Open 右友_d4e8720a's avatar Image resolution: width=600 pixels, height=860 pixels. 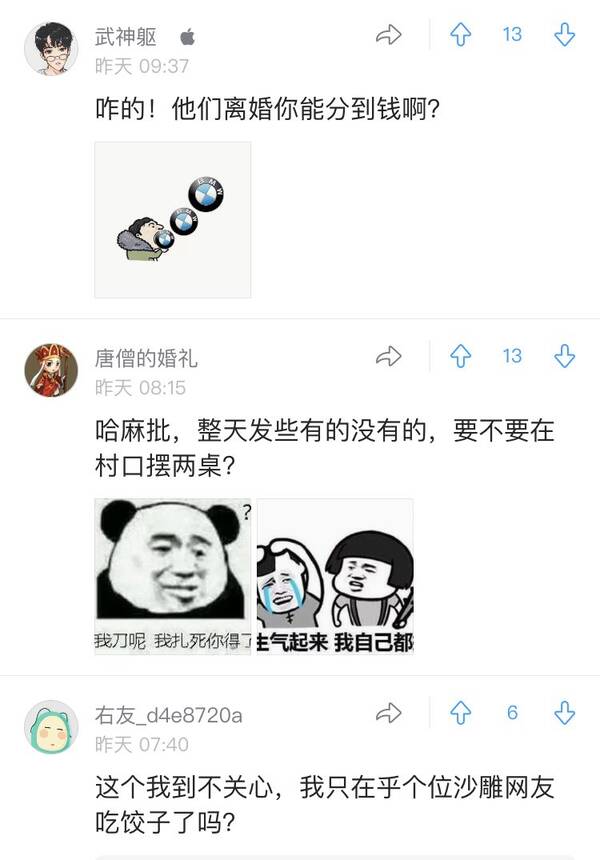coord(50,727)
